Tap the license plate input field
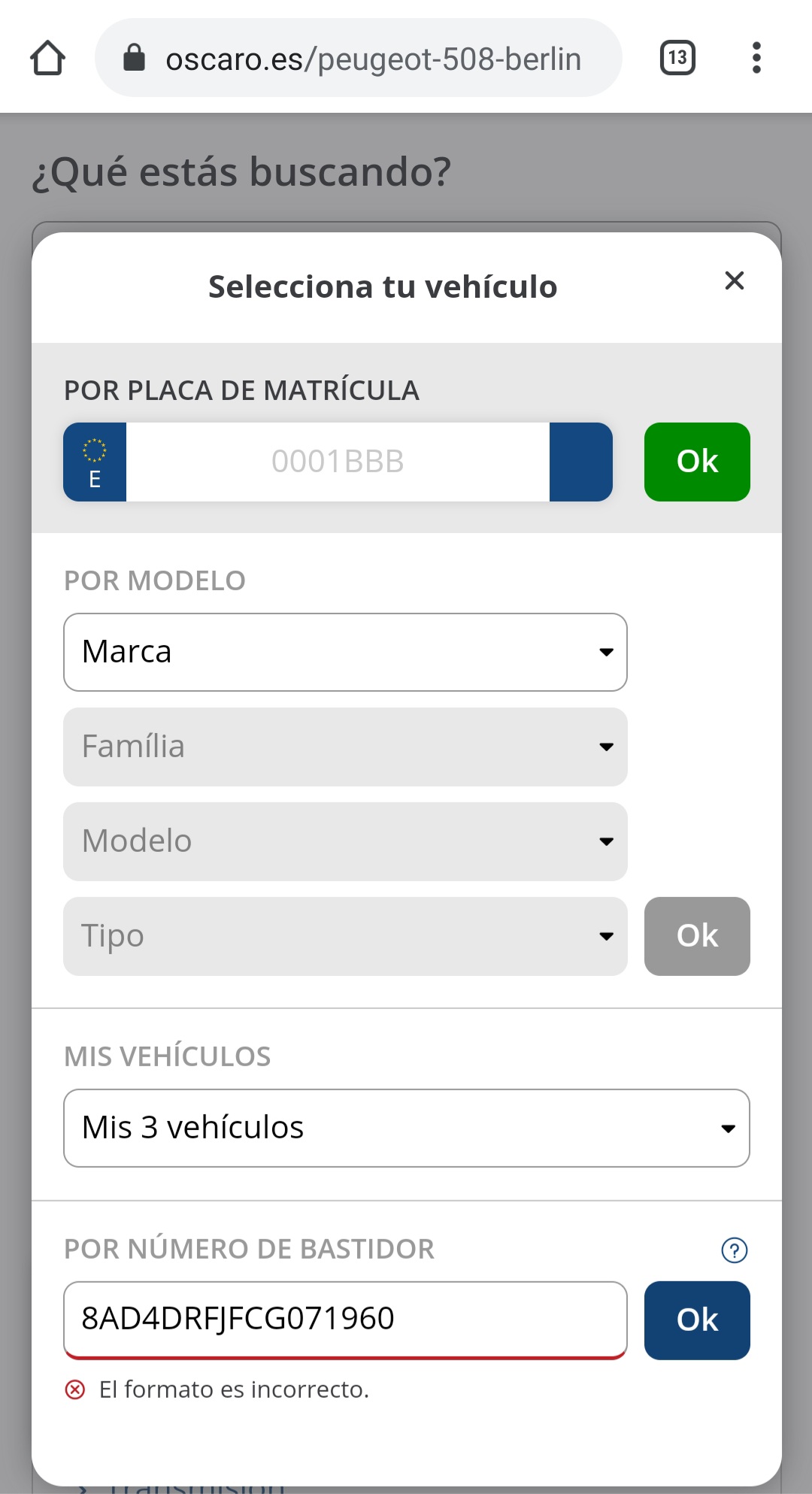This screenshot has width=812, height=1494. [x=338, y=462]
